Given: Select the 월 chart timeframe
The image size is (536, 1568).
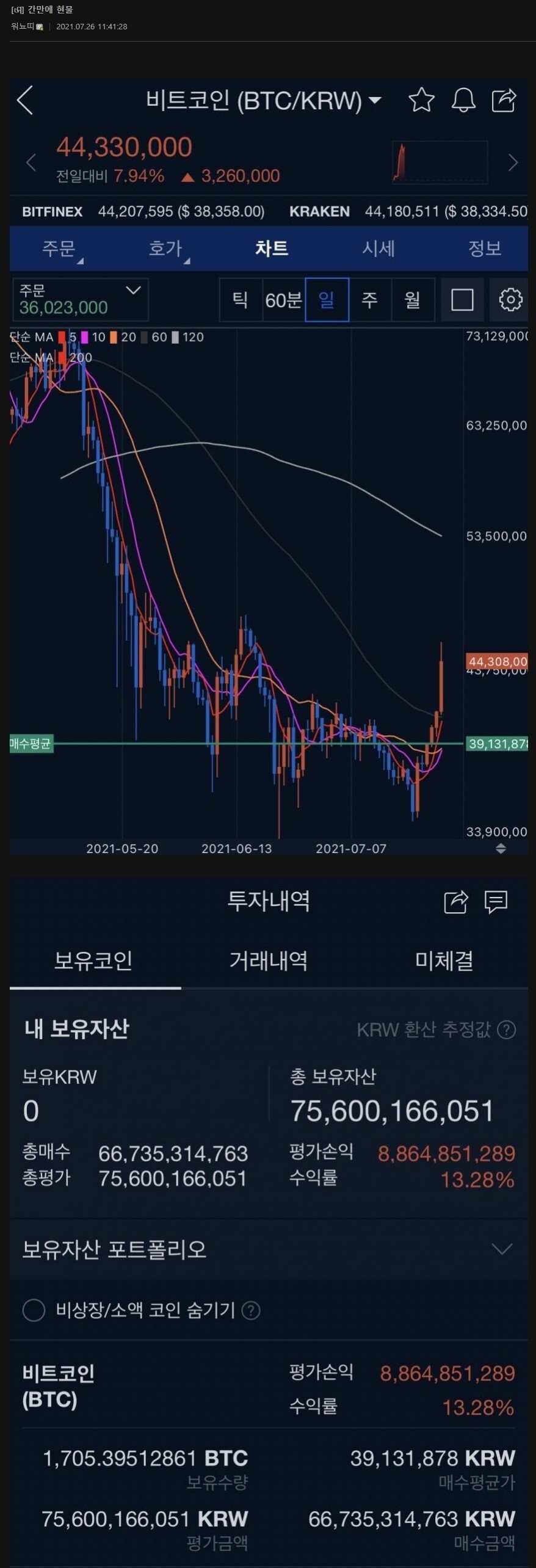Looking at the screenshot, I should pyautogui.click(x=413, y=300).
